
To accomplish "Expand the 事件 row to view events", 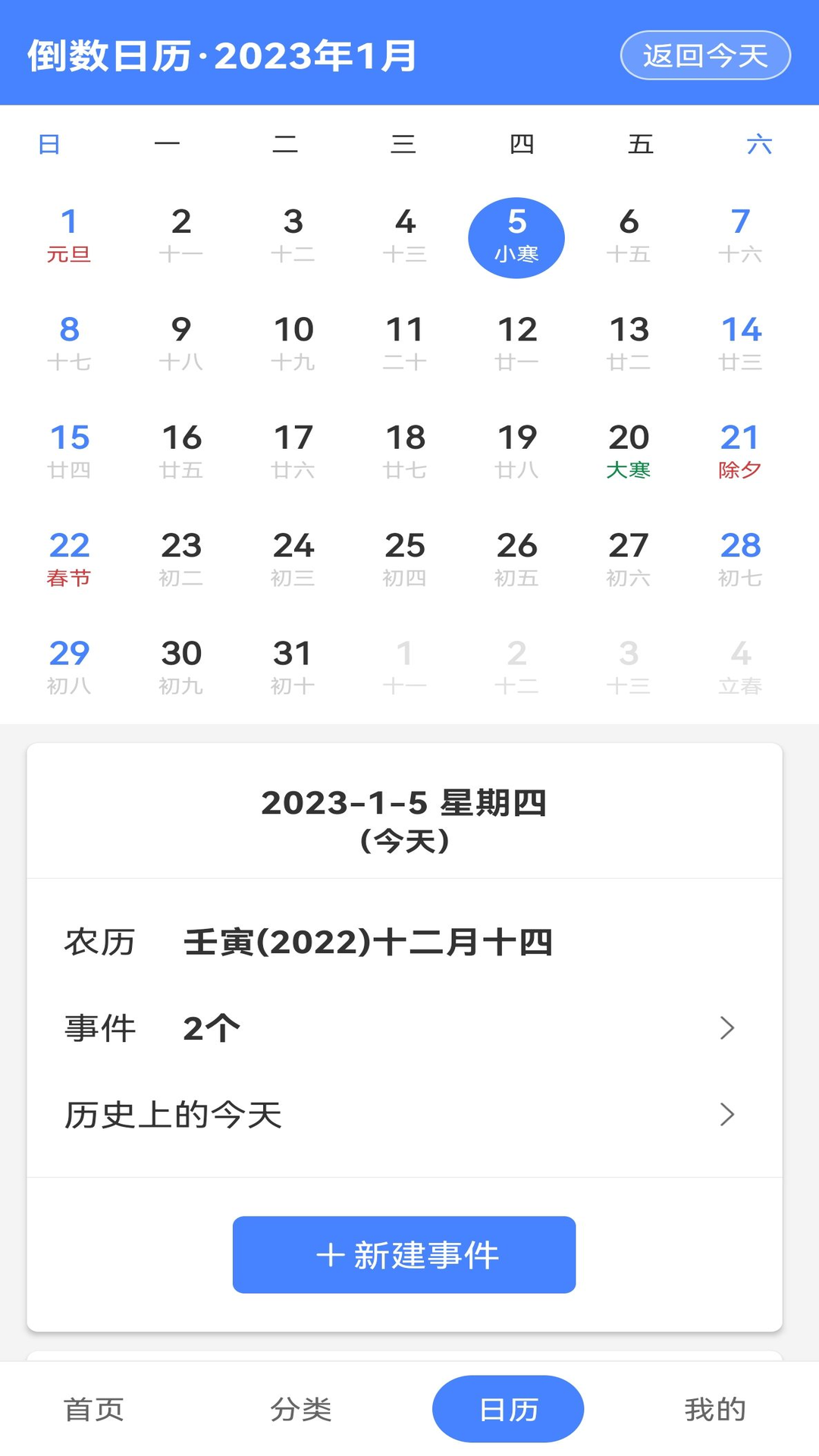I will [404, 1028].
